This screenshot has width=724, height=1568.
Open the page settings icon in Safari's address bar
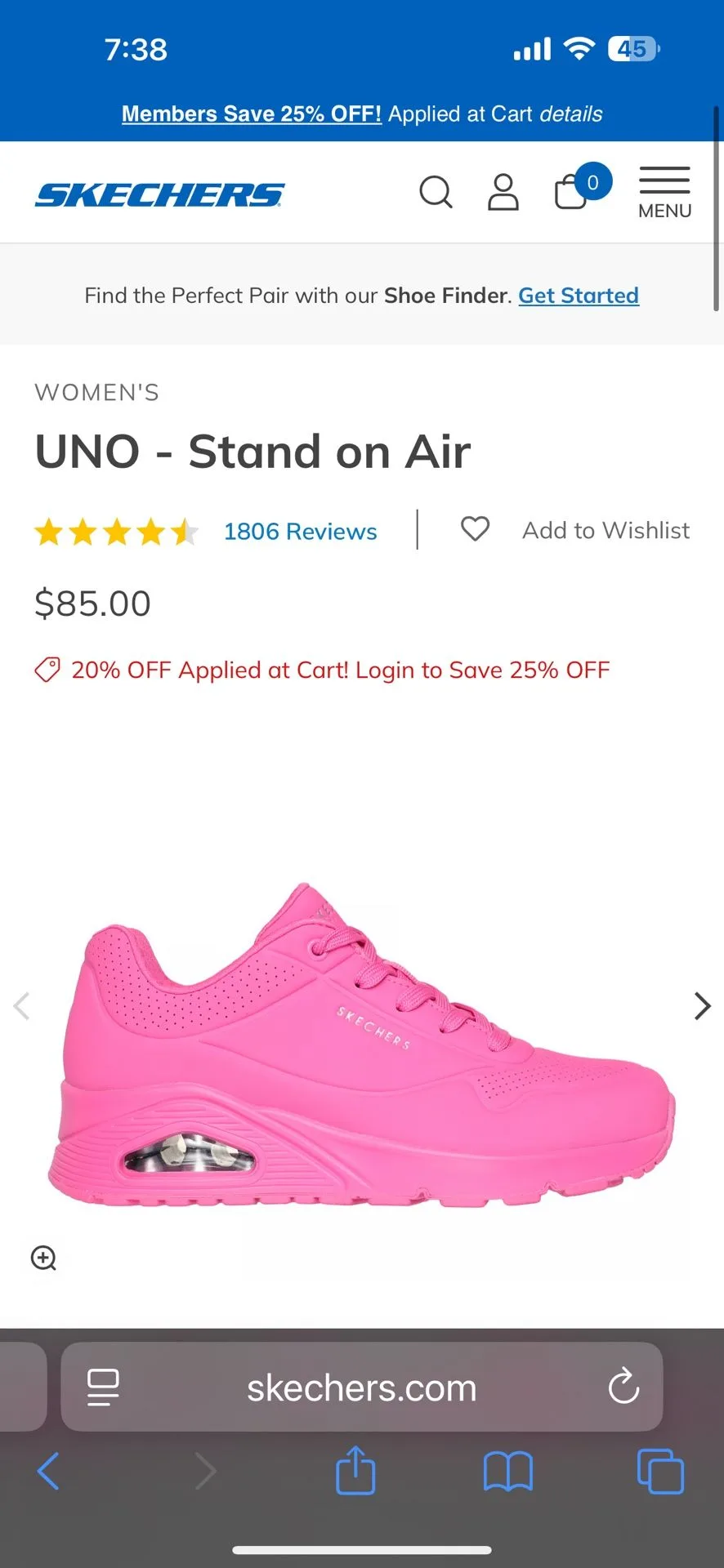click(101, 1386)
